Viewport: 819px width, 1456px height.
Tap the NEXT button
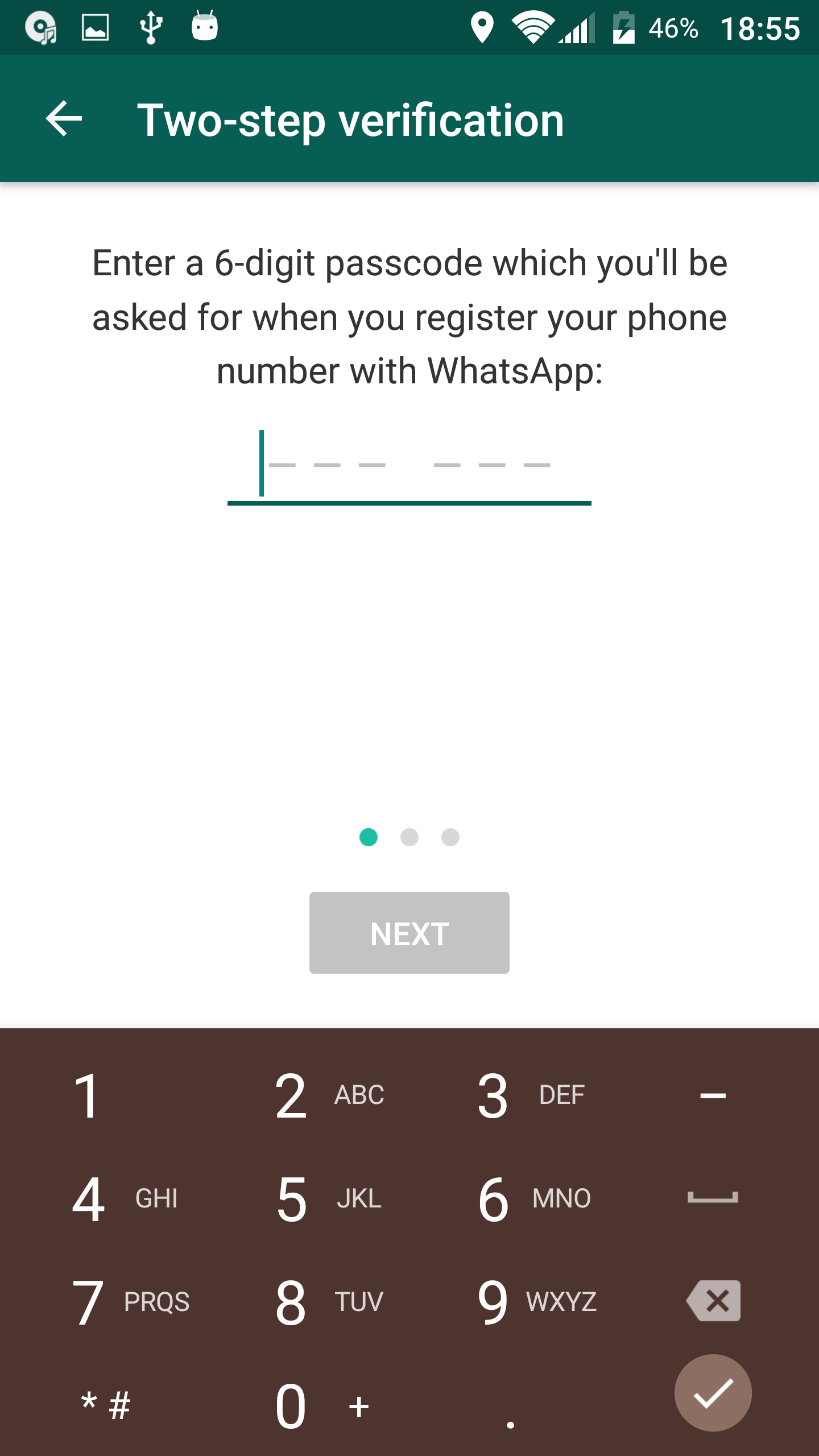(409, 933)
